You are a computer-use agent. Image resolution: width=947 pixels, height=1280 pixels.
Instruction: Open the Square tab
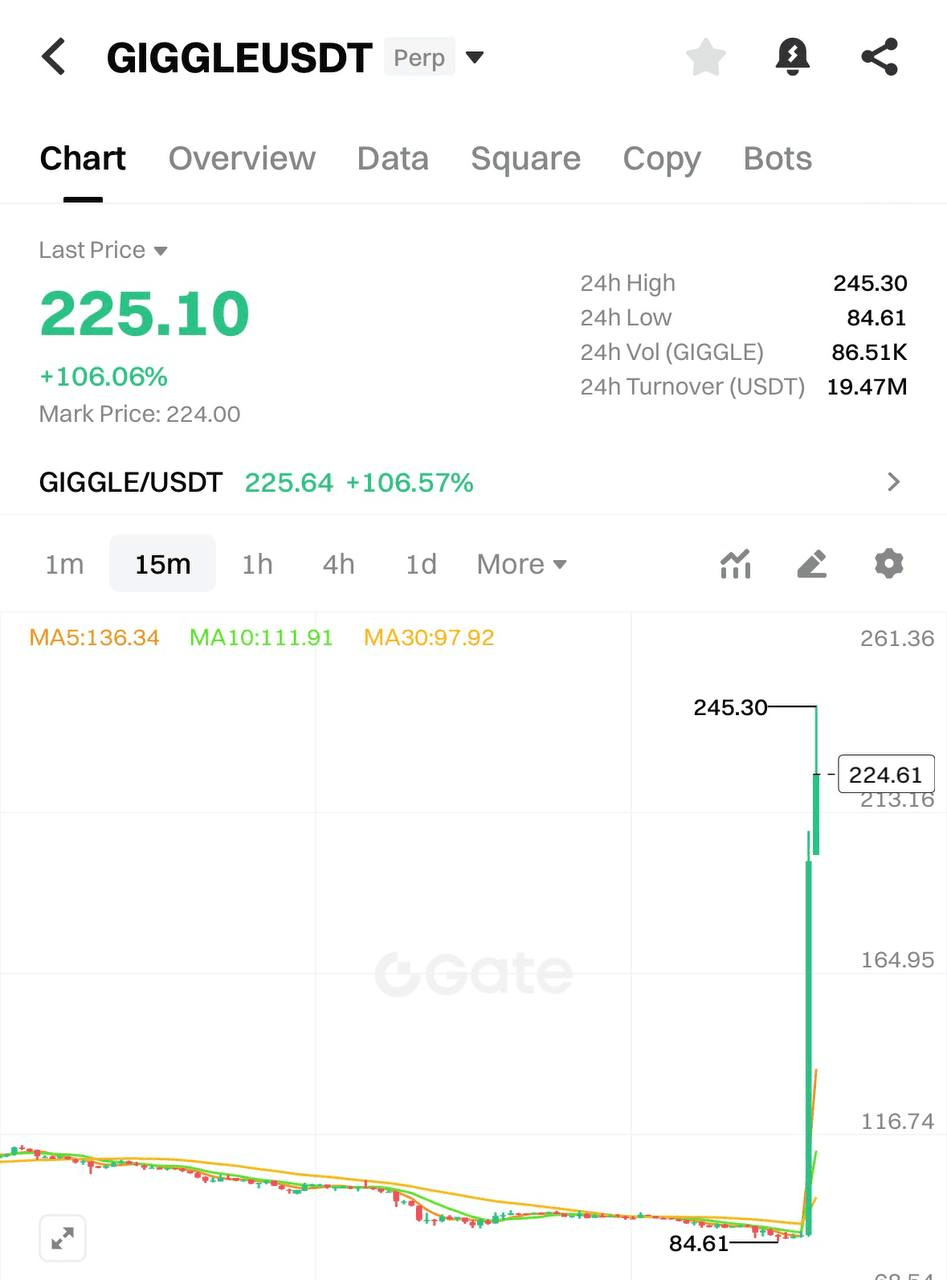click(x=525, y=158)
